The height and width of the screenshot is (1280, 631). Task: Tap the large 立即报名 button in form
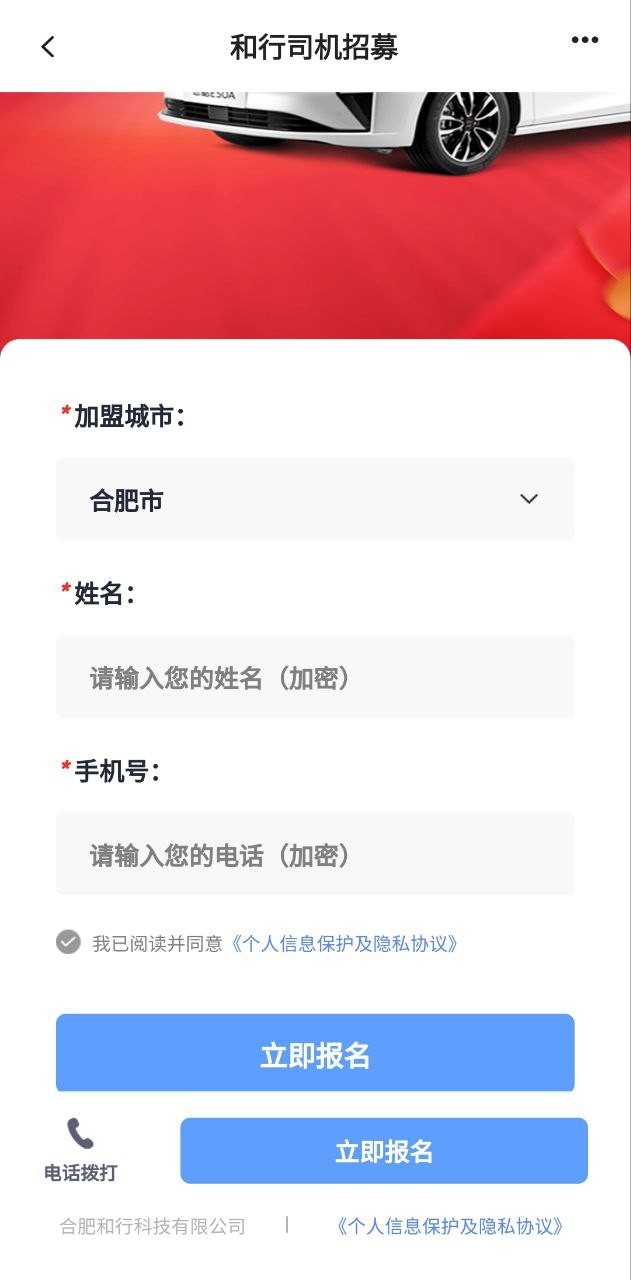point(315,1054)
